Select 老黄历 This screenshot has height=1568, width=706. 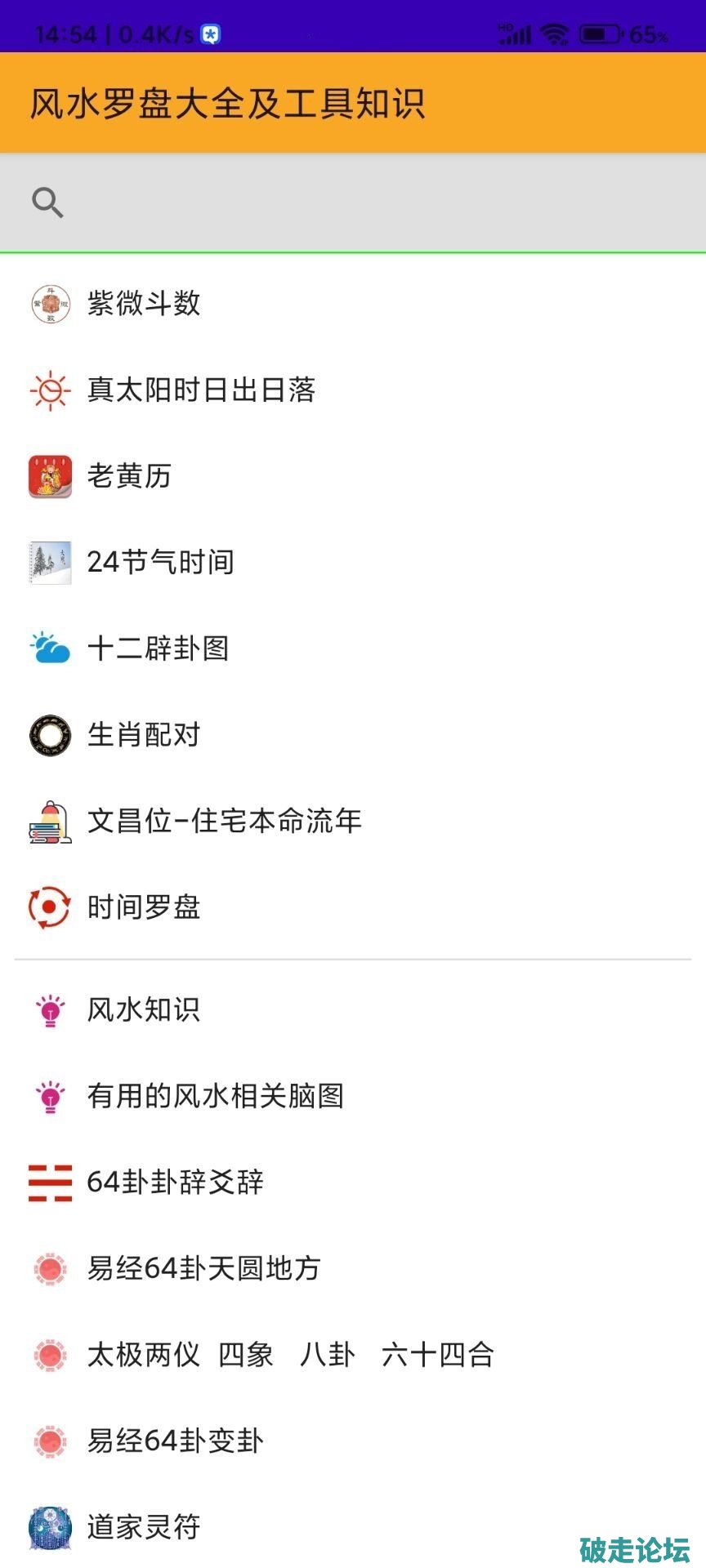click(129, 476)
